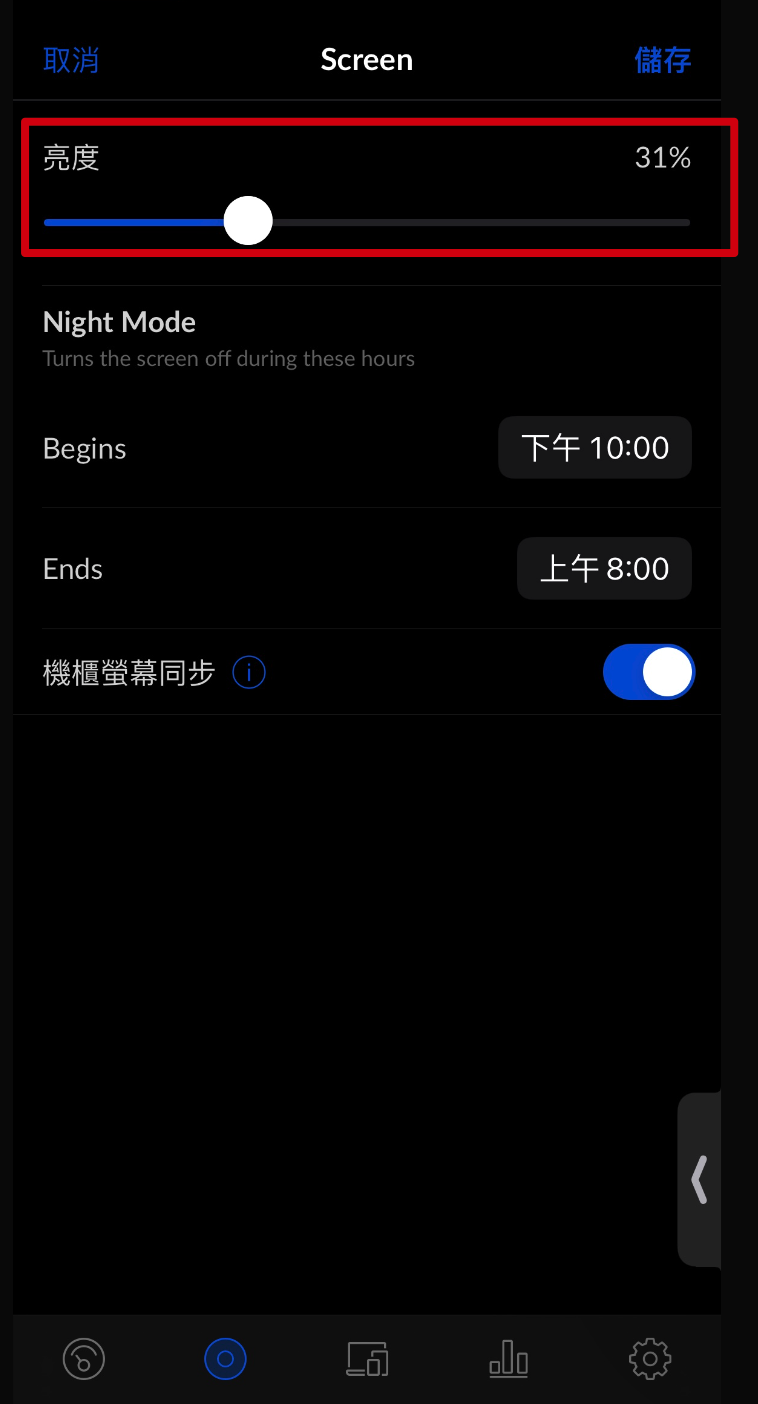Screen dimensions: 758x1404
Task: Open the devices screen icon in bottom bar
Action: 367,1359
